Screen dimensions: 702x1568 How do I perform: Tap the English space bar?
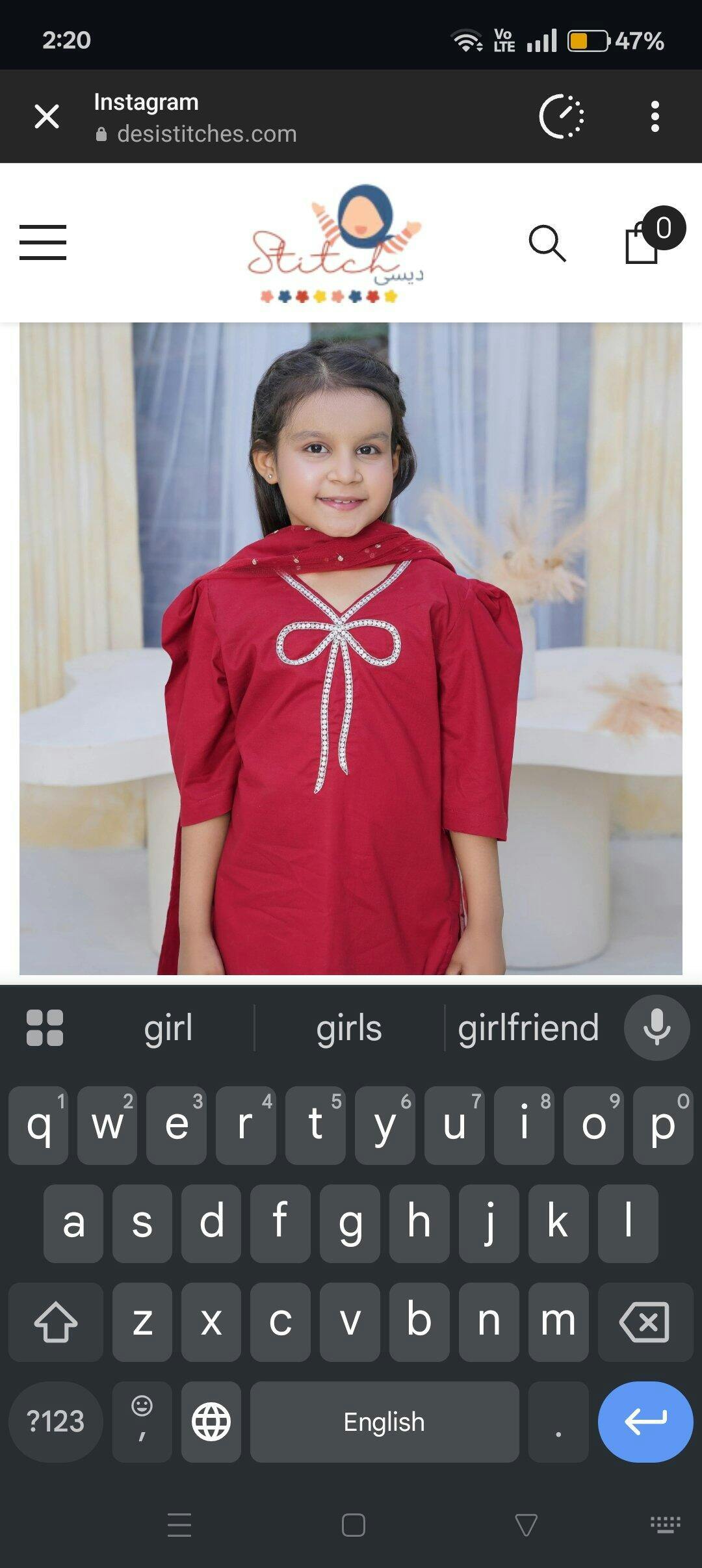pyautogui.click(x=384, y=1422)
